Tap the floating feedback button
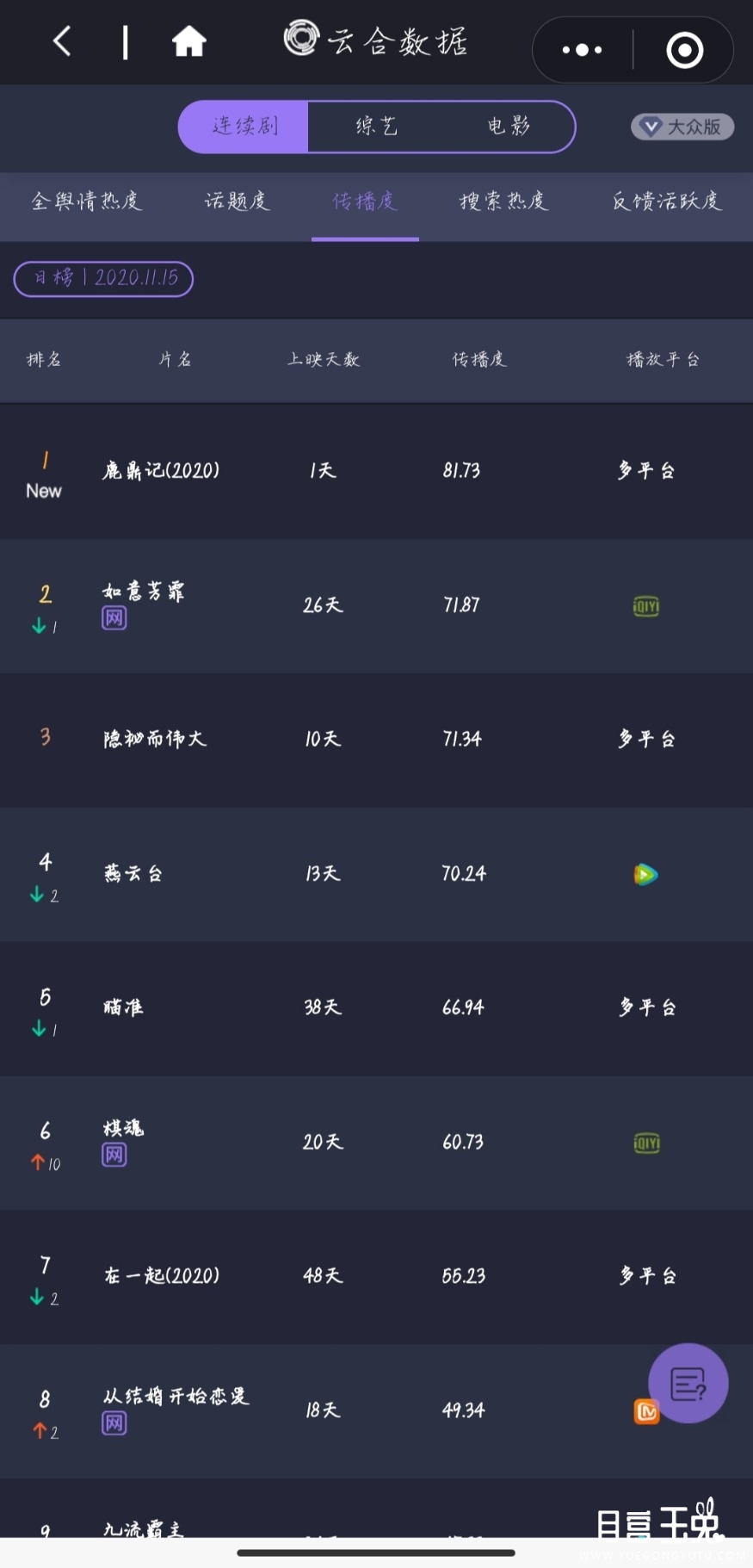This screenshot has width=753, height=1568. pos(688,1383)
